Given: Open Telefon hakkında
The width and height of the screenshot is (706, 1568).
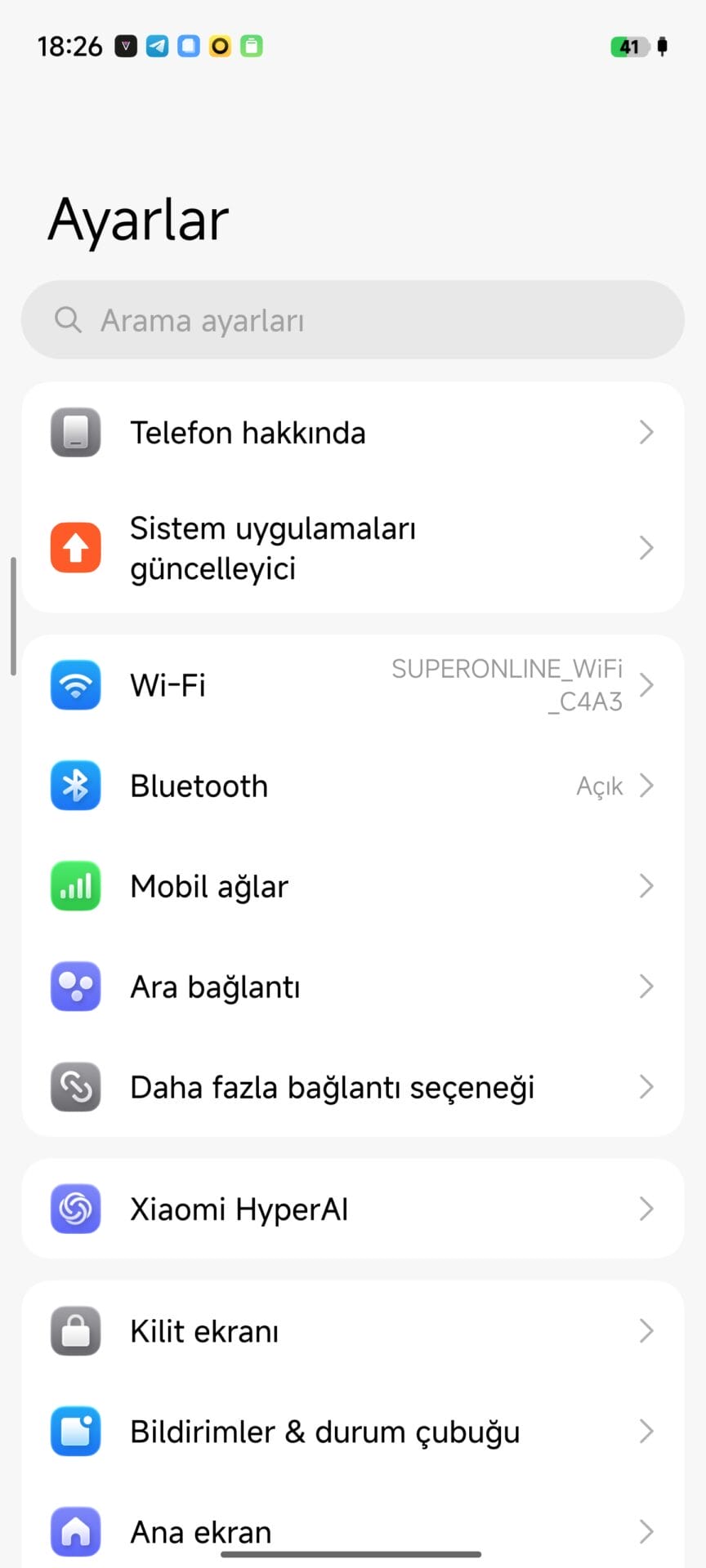Looking at the screenshot, I should [351, 433].
